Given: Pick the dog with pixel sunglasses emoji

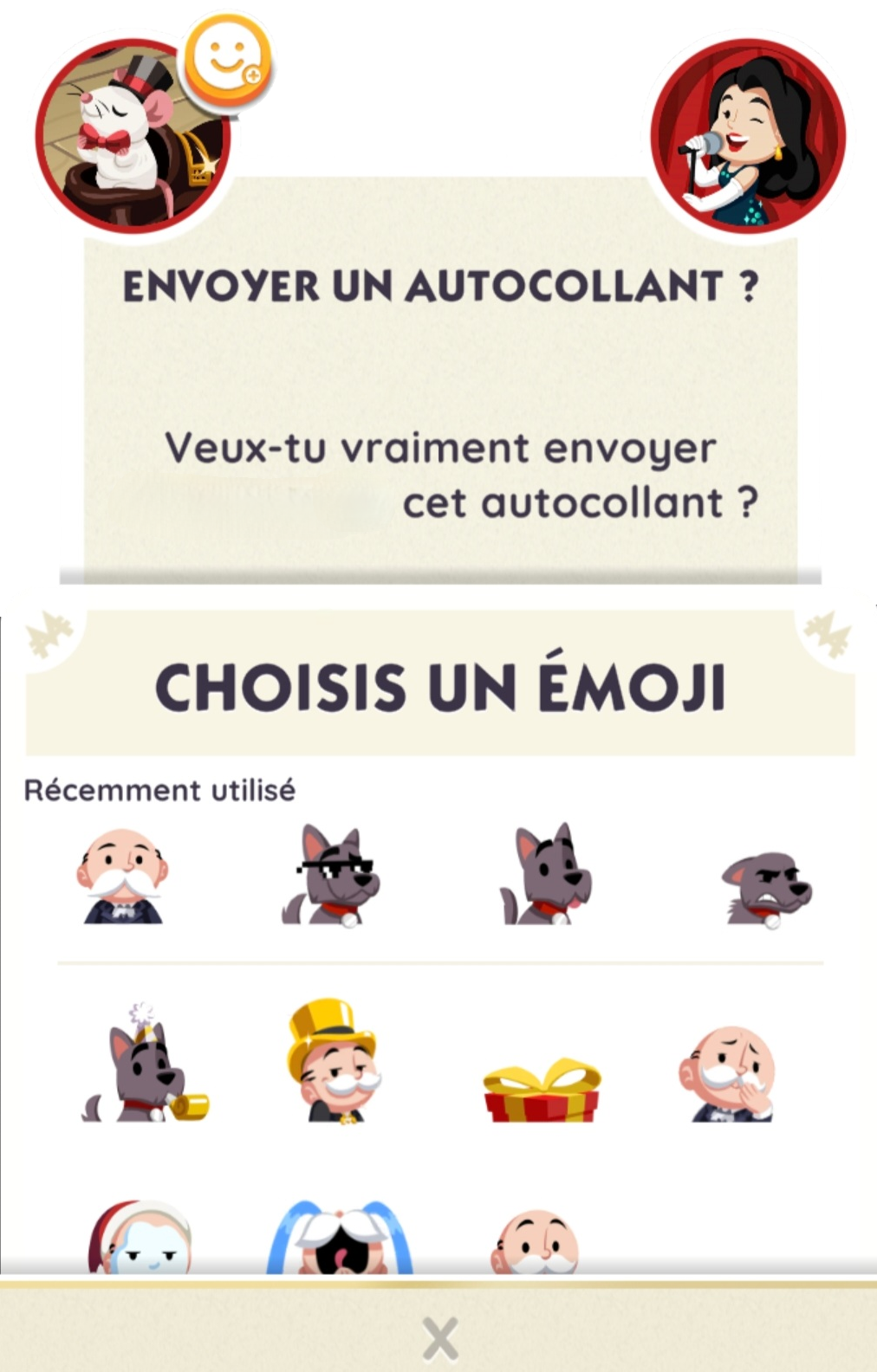Looking at the screenshot, I should tap(329, 877).
